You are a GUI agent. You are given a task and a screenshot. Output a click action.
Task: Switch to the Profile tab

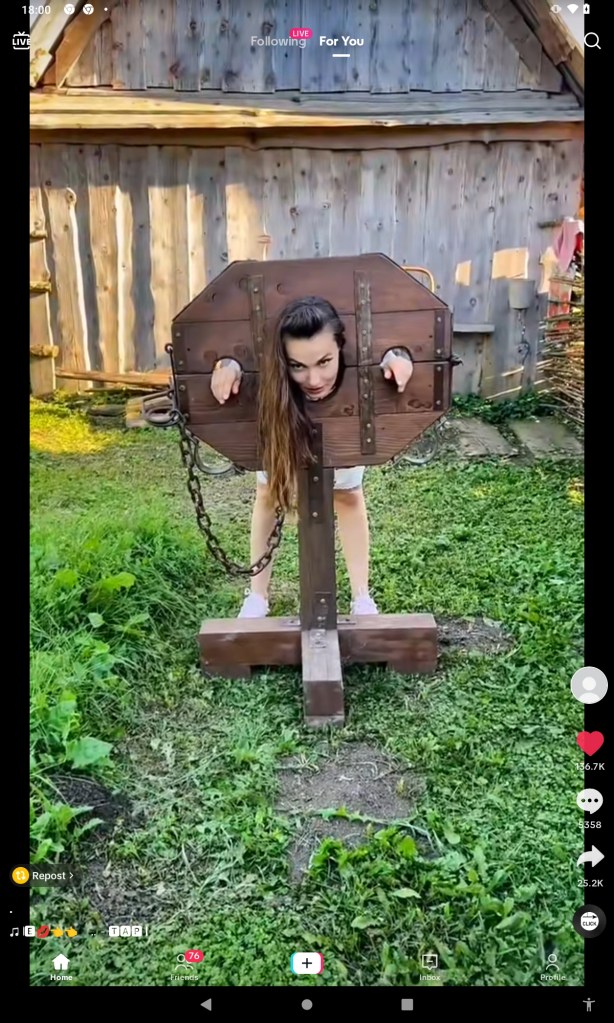pyautogui.click(x=552, y=966)
